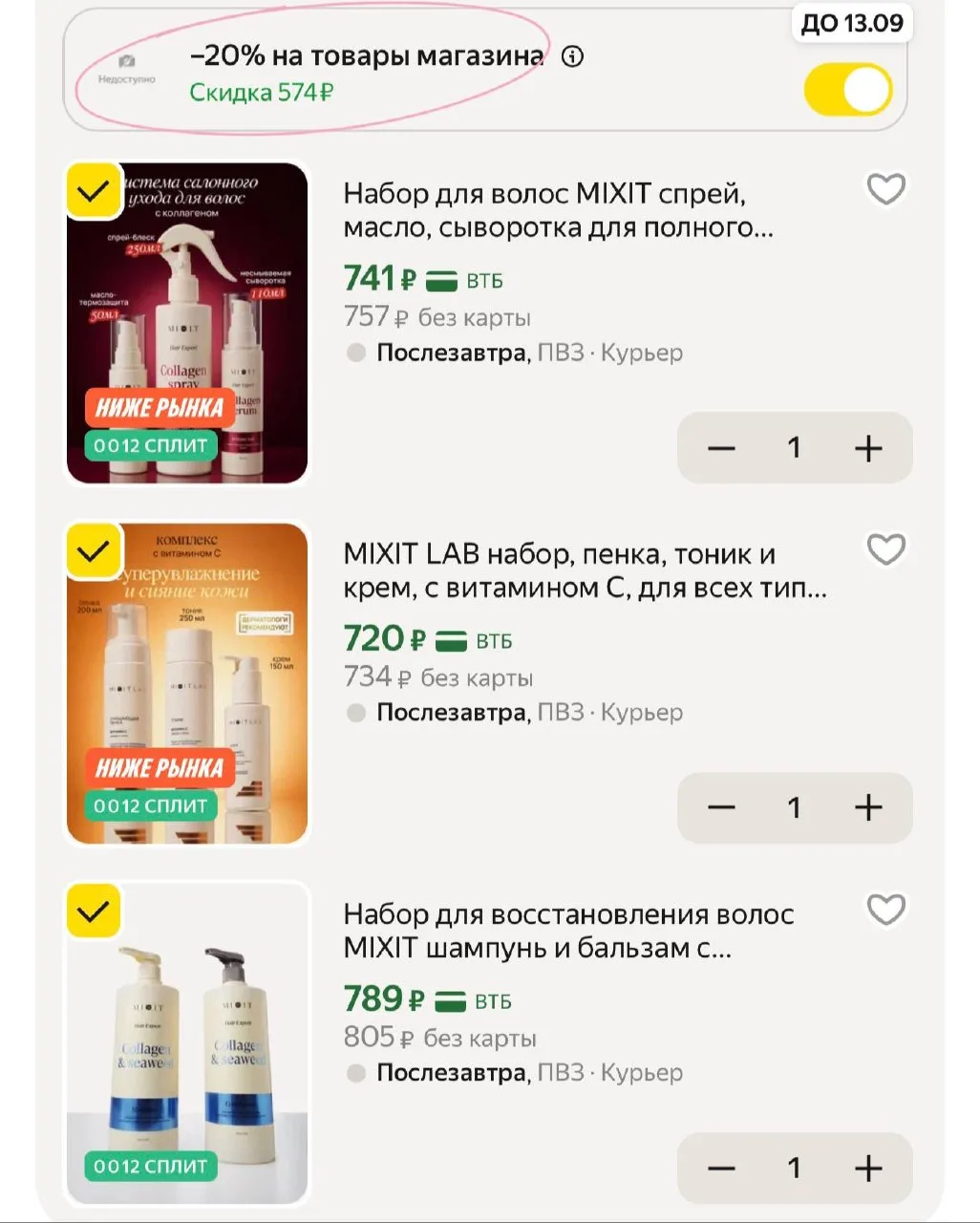Viewport: 980px width, 1223px height.
Task: Open the Collagen & Seaweed shampoo set image
Action: tap(187, 1043)
